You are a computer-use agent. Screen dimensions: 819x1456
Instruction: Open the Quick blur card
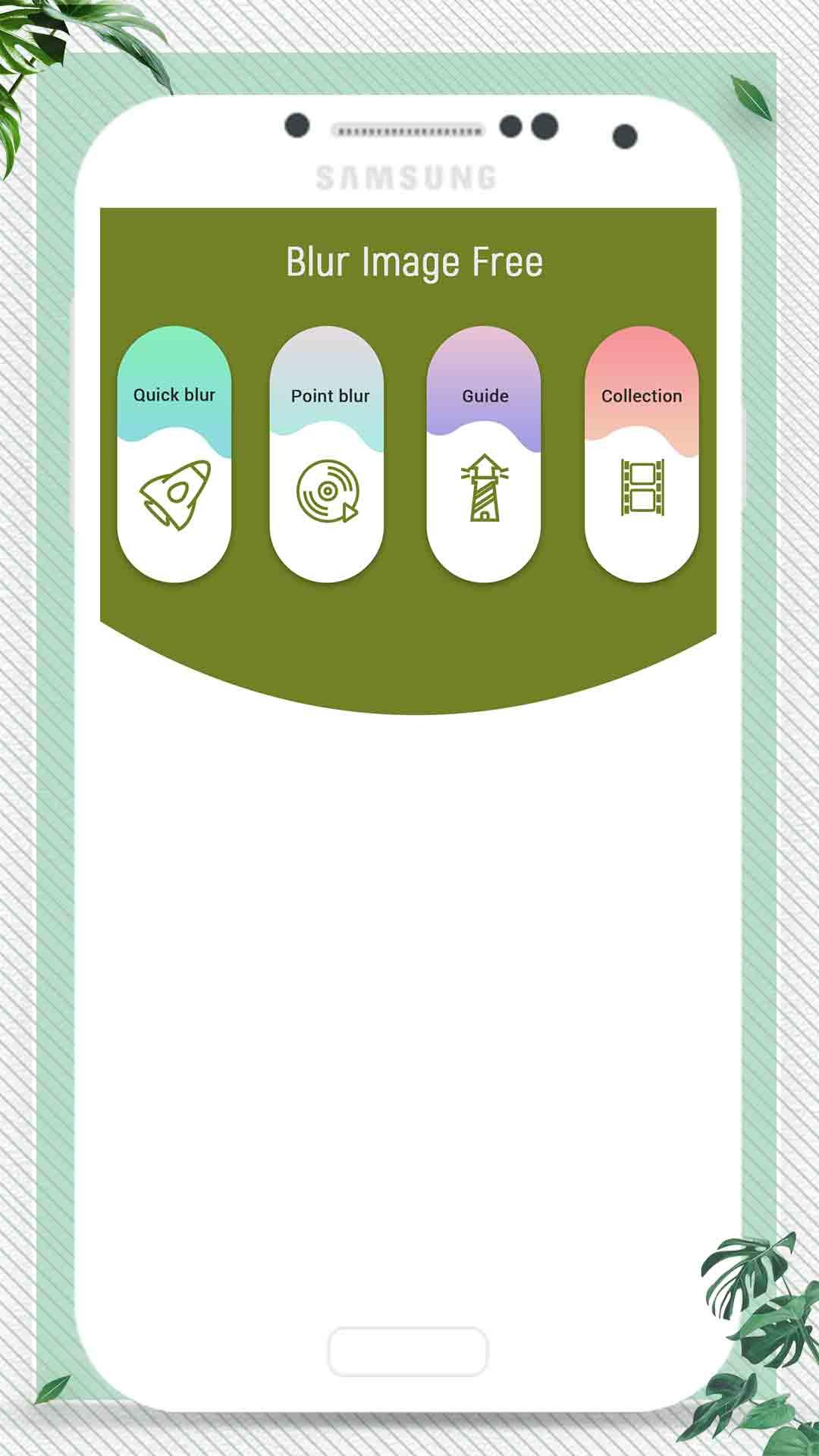pyautogui.click(x=174, y=455)
